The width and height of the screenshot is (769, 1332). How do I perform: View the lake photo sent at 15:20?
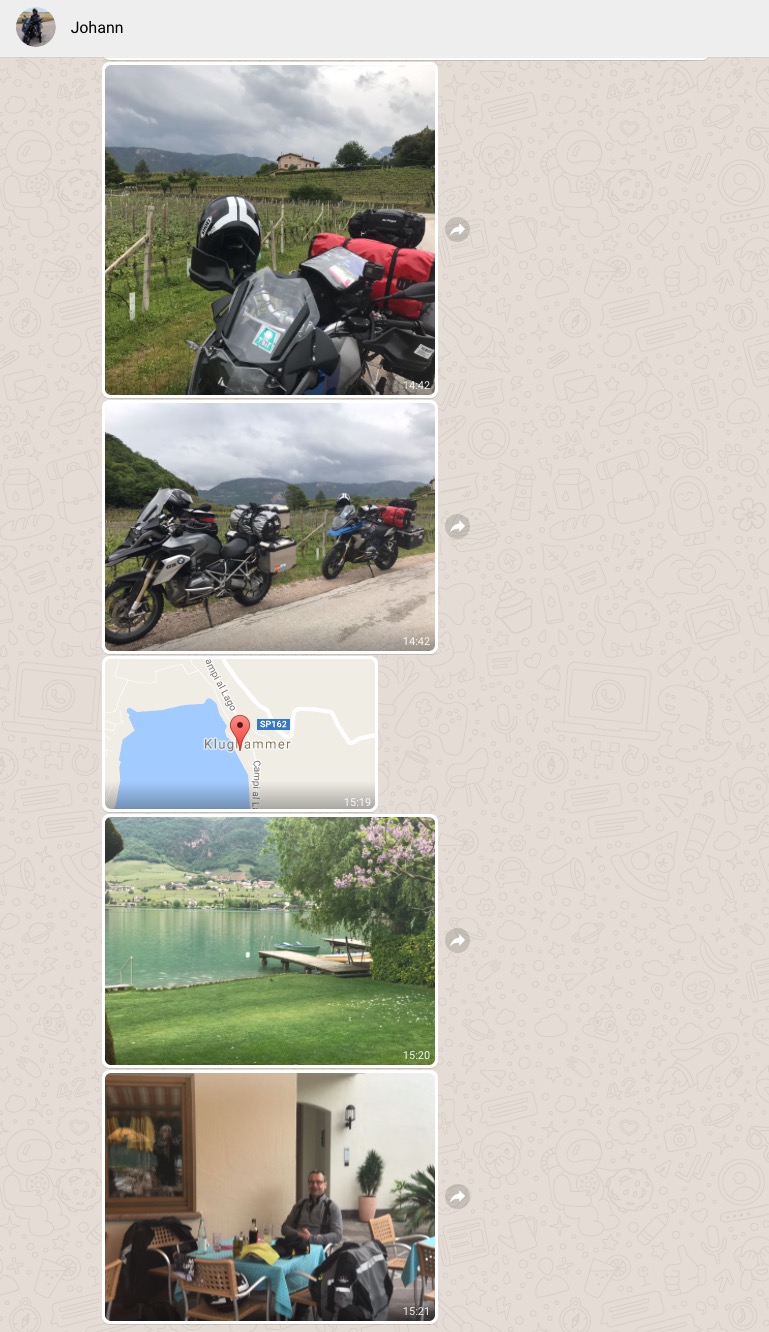coord(270,941)
